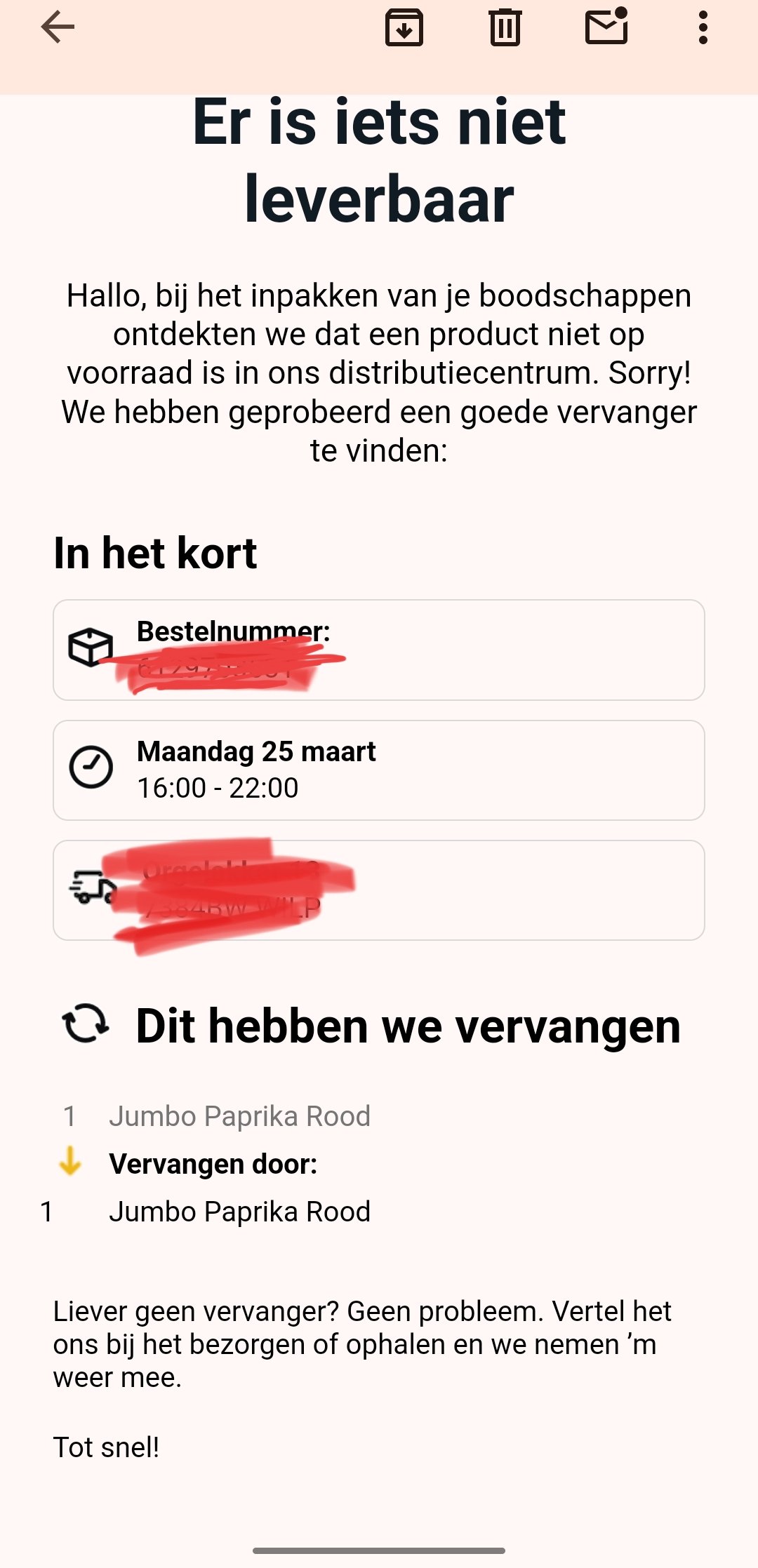The image size is (758, 1568).
Task: Go back to the inbox
Action: pyautogui.click(x=58, y=28)
